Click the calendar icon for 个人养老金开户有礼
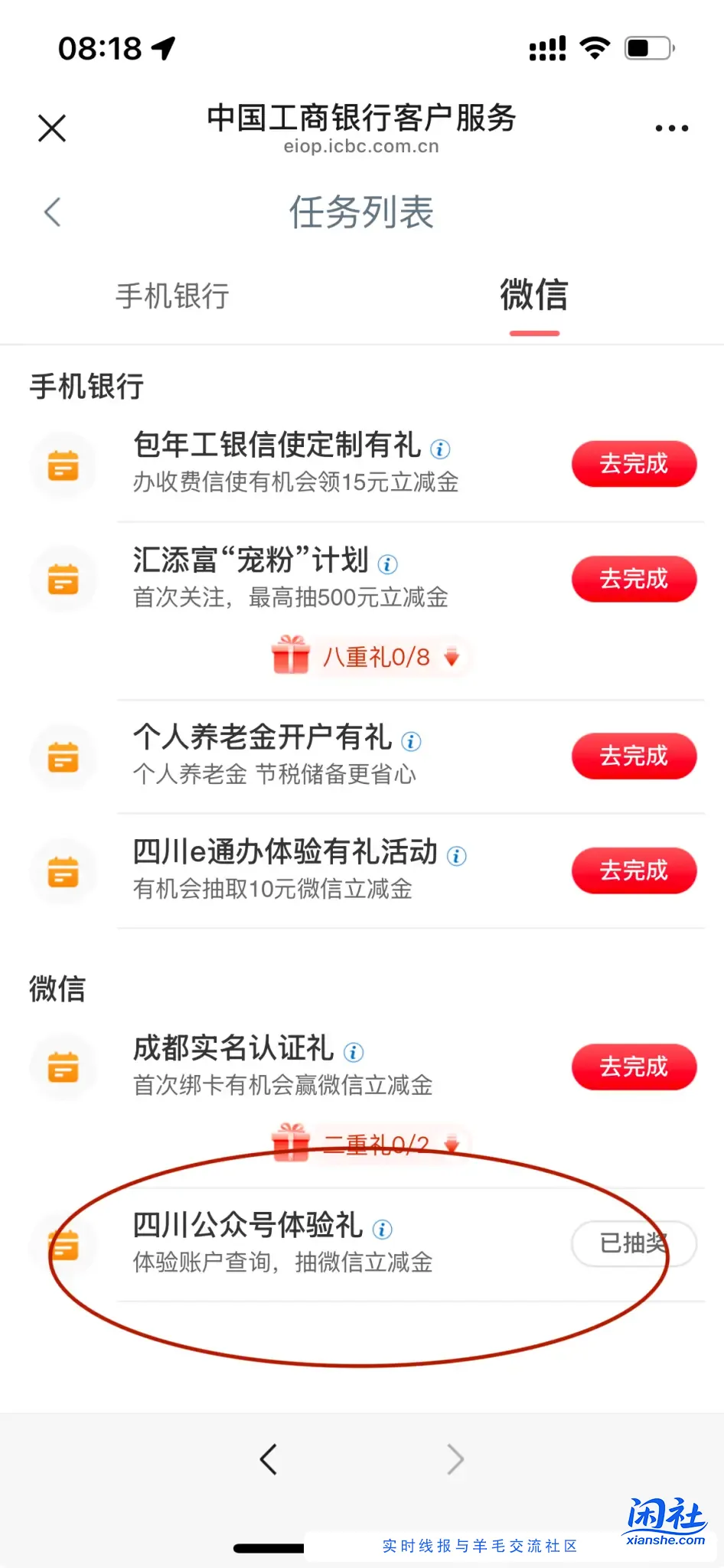Image resolution: width=724 pixels, height=1568 pixels. coord(64,756)
